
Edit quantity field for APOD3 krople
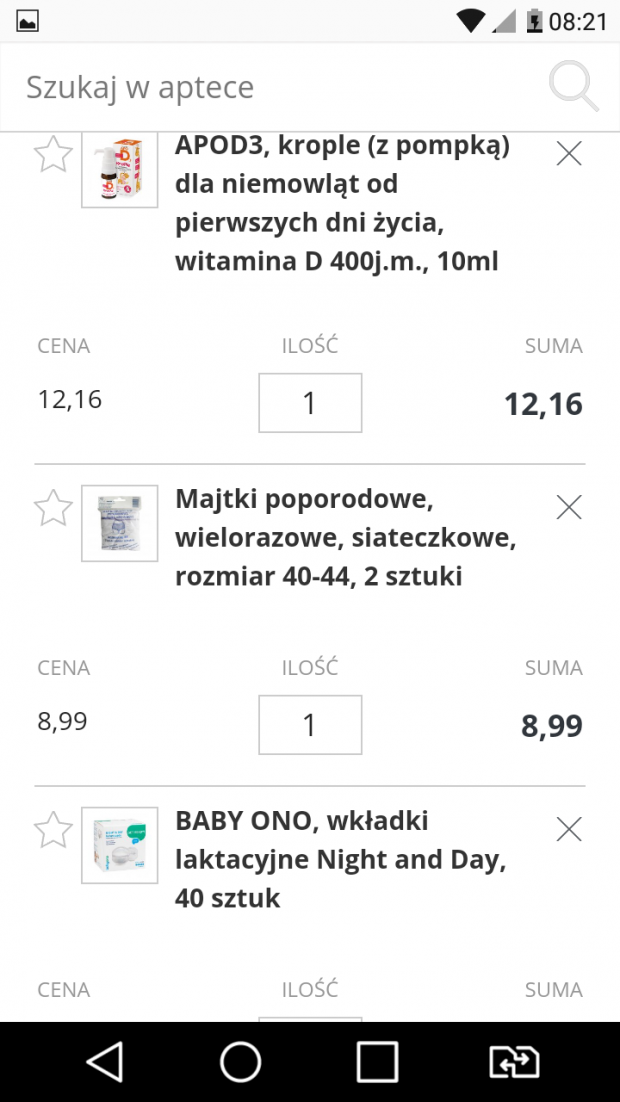coord(310,403)
